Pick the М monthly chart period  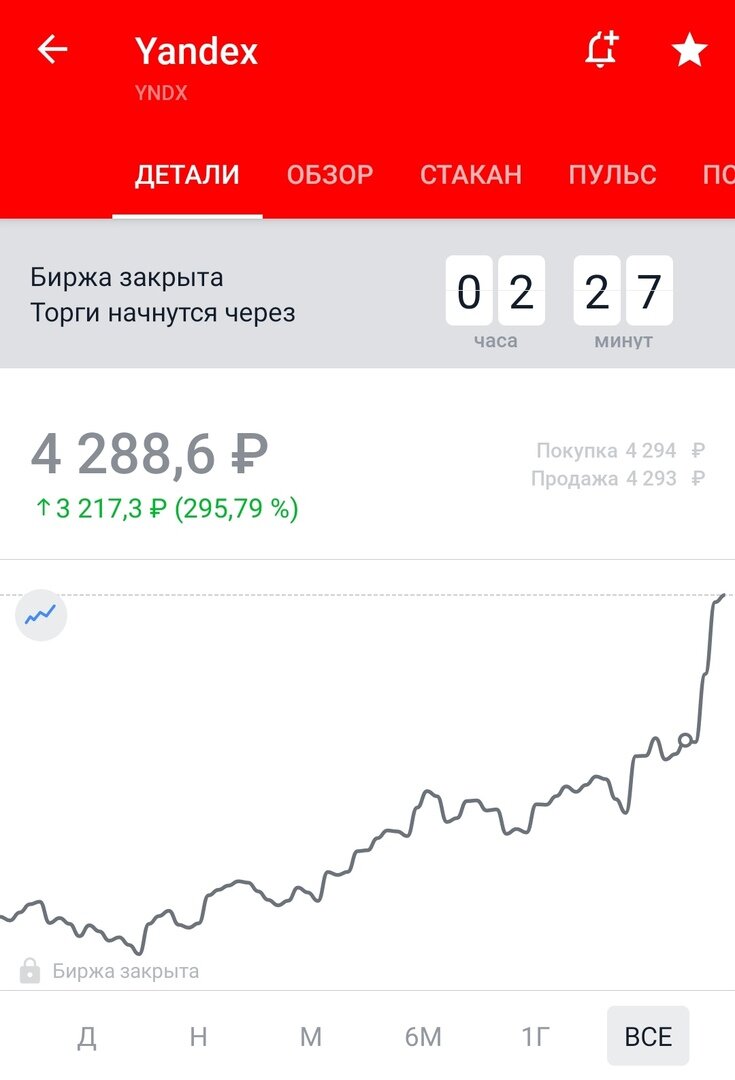coord(311,1037)
